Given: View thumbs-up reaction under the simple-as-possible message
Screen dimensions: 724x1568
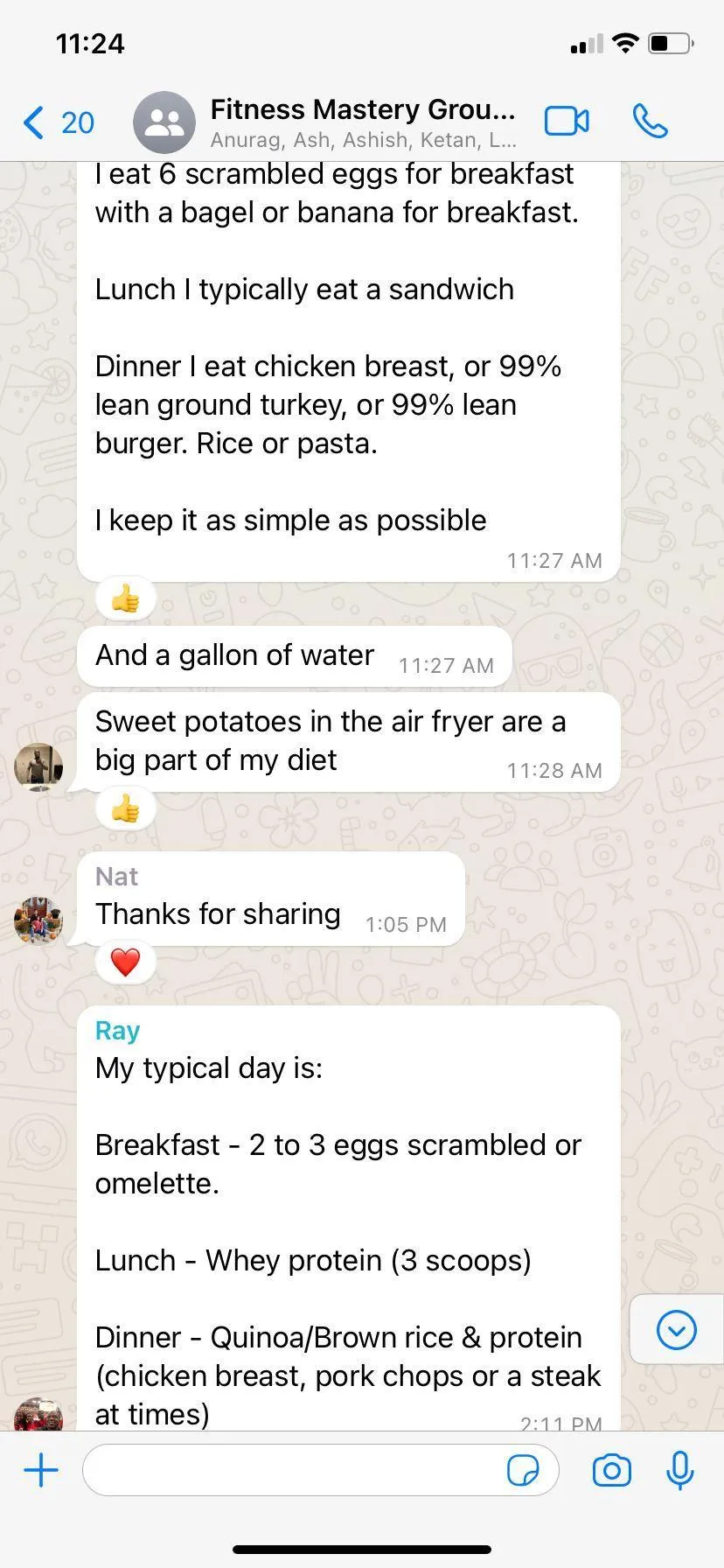Looking at the screenshot, I should click(125, 599).
